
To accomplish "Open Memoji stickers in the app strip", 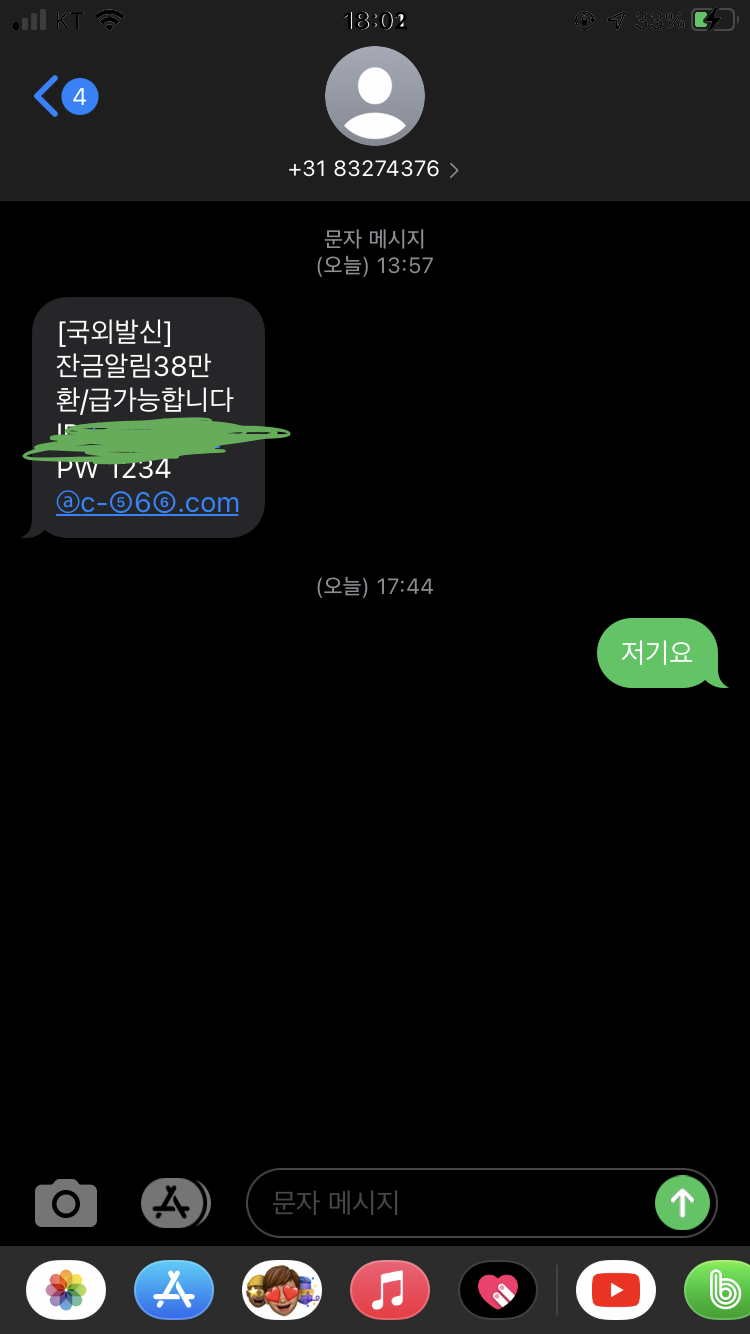I will click(x=282, y=1290).
